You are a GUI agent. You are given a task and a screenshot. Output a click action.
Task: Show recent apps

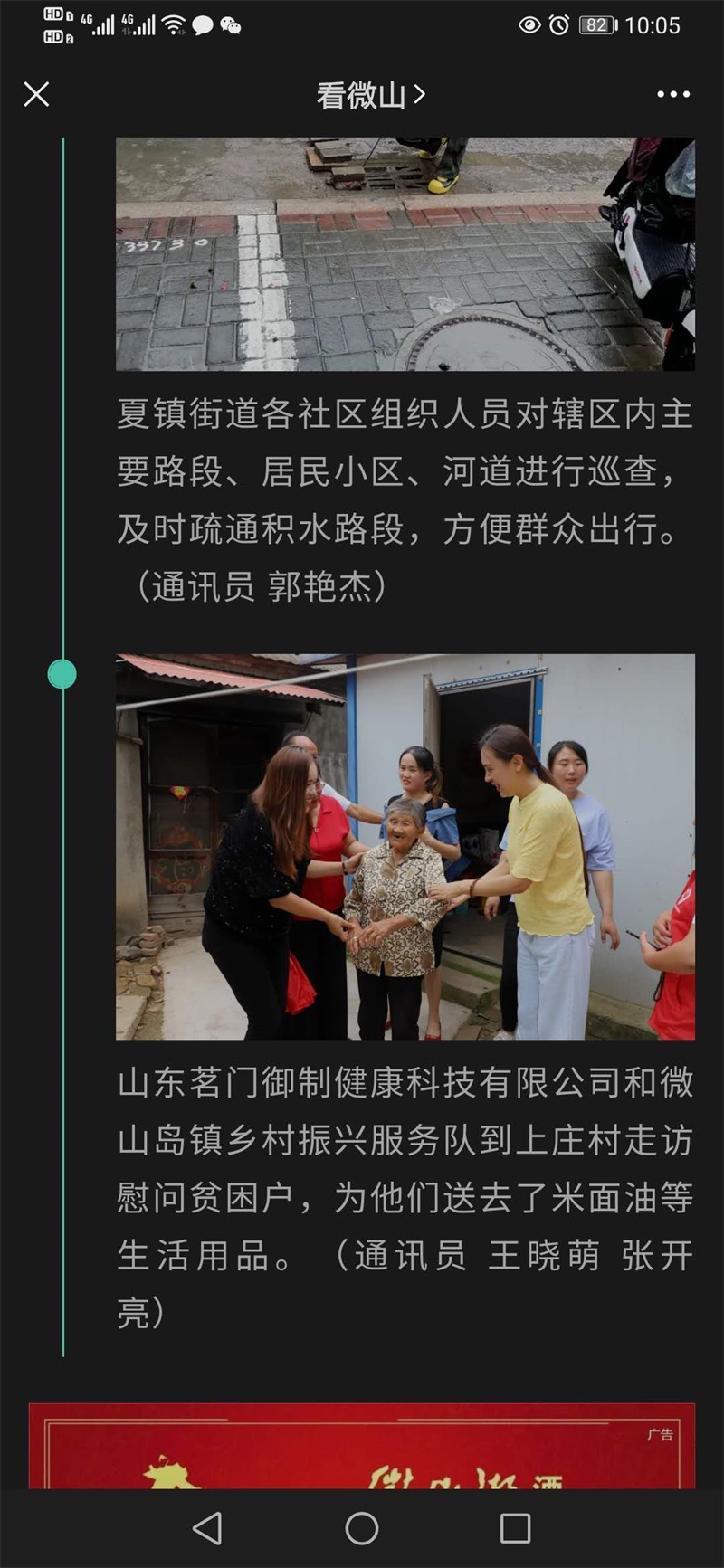(516, 1528)
